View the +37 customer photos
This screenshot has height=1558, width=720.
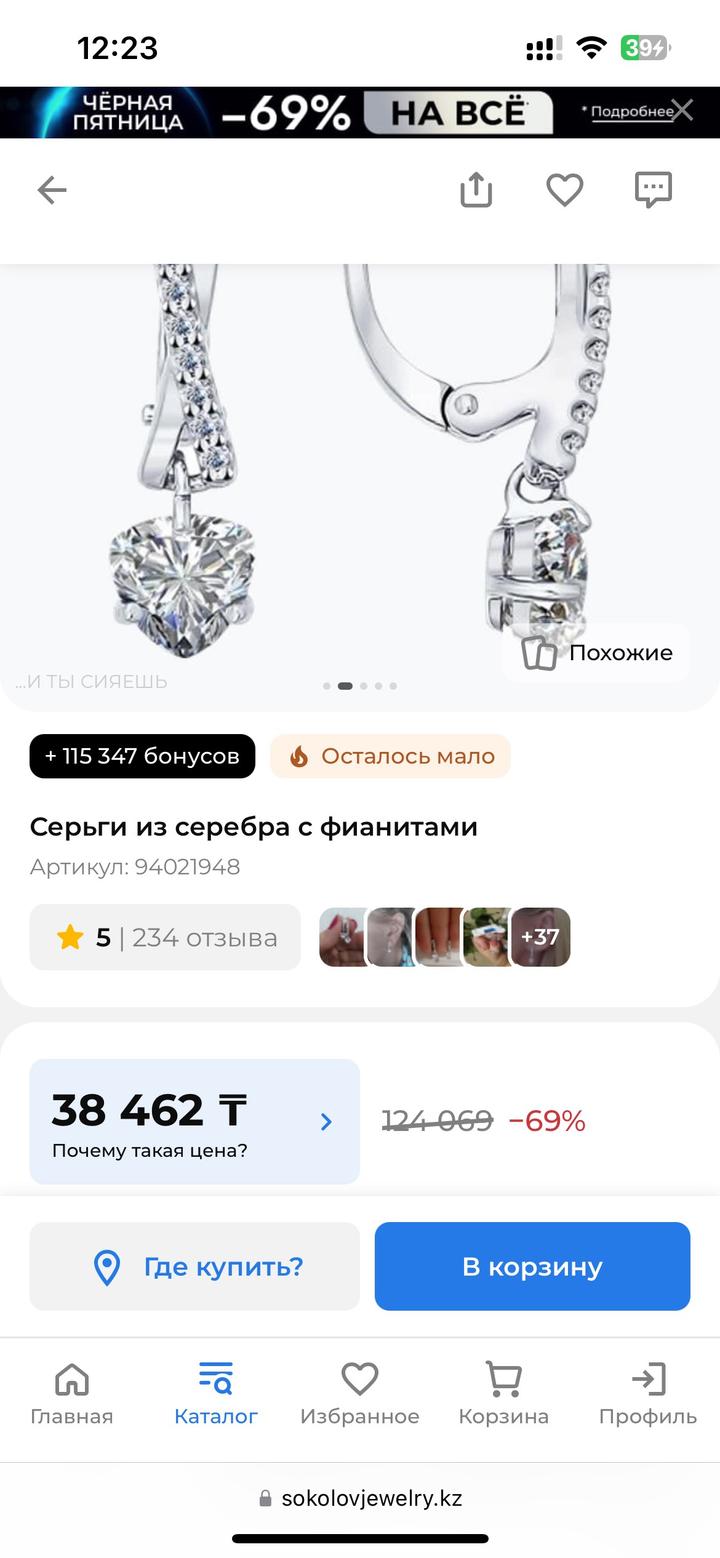[540, 937]
